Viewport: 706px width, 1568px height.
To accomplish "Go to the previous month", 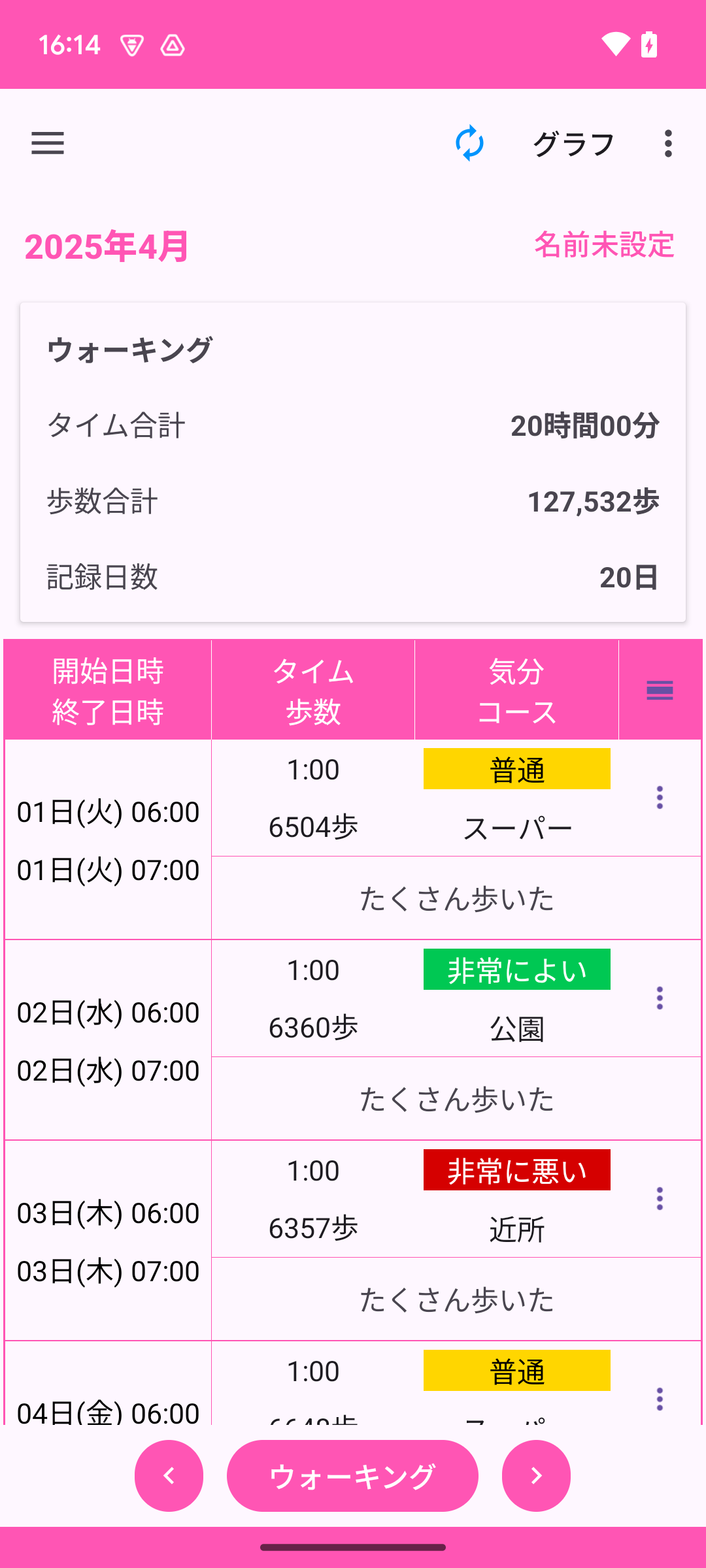I will [x=169, y=1475].
